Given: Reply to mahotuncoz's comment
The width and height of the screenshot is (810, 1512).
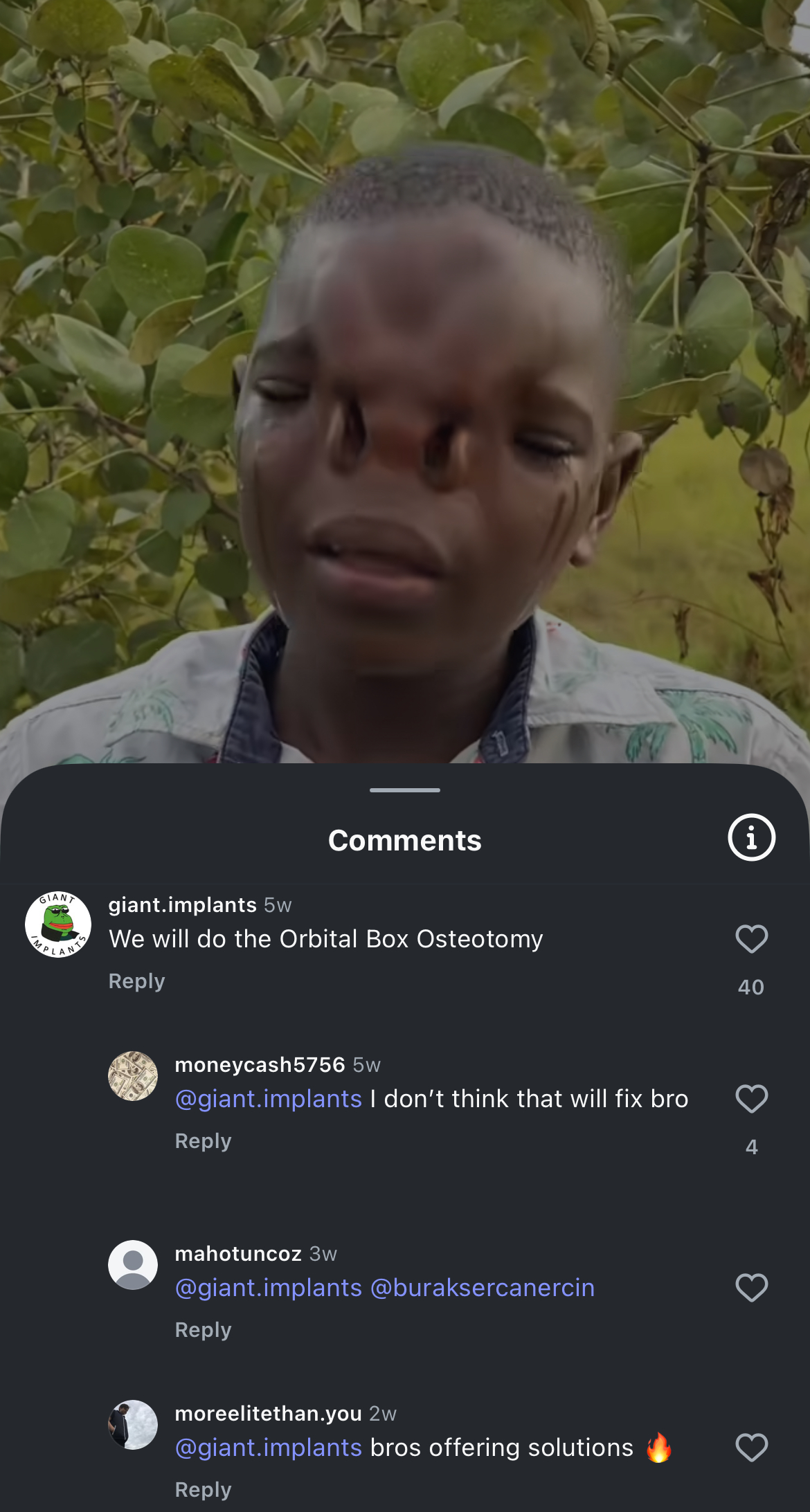Looking at the screenshot, I should coord(203,1330).
